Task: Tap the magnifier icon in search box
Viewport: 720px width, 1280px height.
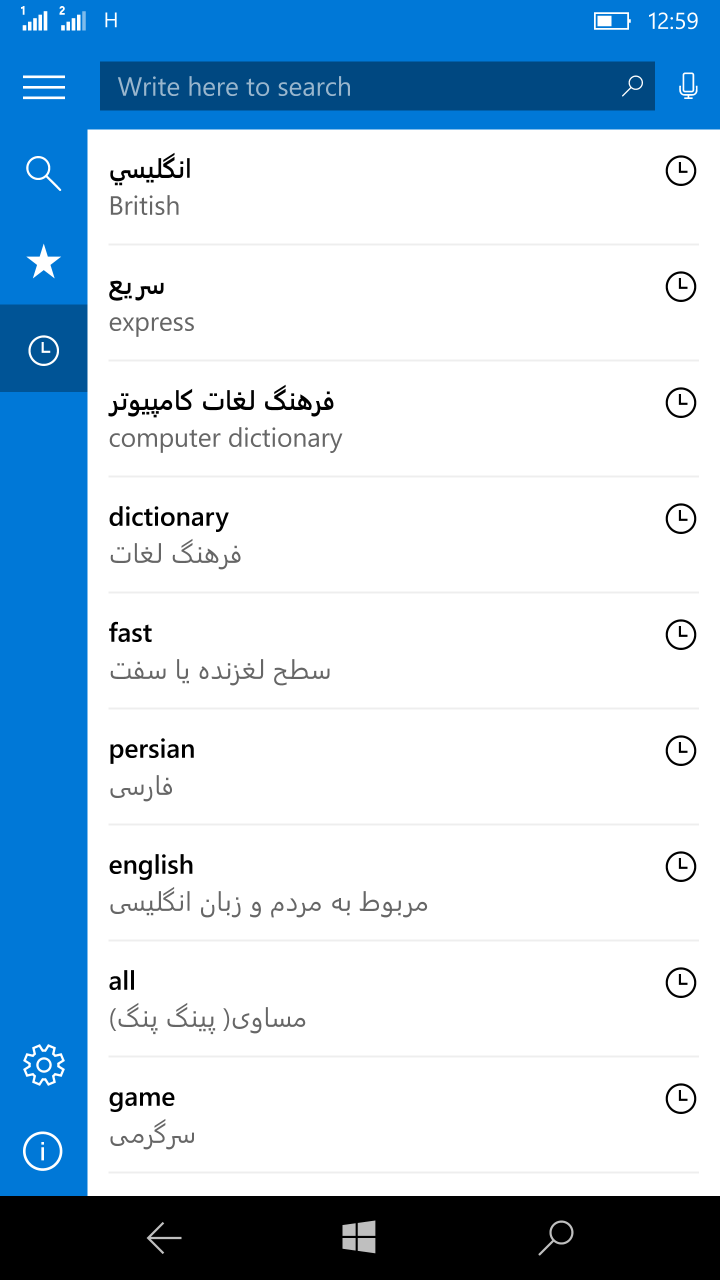Action: [632, 87]
